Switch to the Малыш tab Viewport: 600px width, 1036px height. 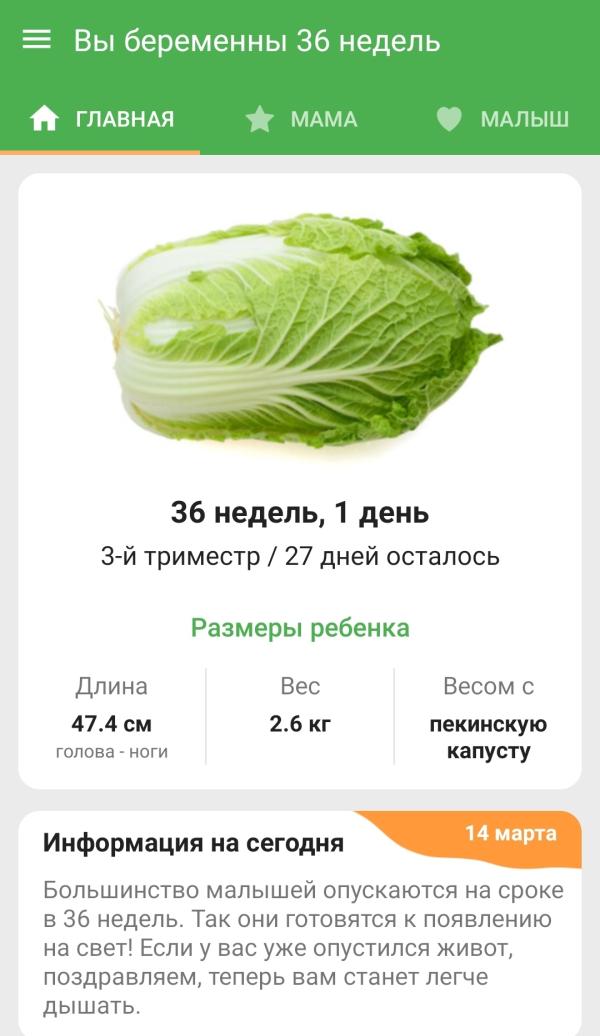click(503, 120)
